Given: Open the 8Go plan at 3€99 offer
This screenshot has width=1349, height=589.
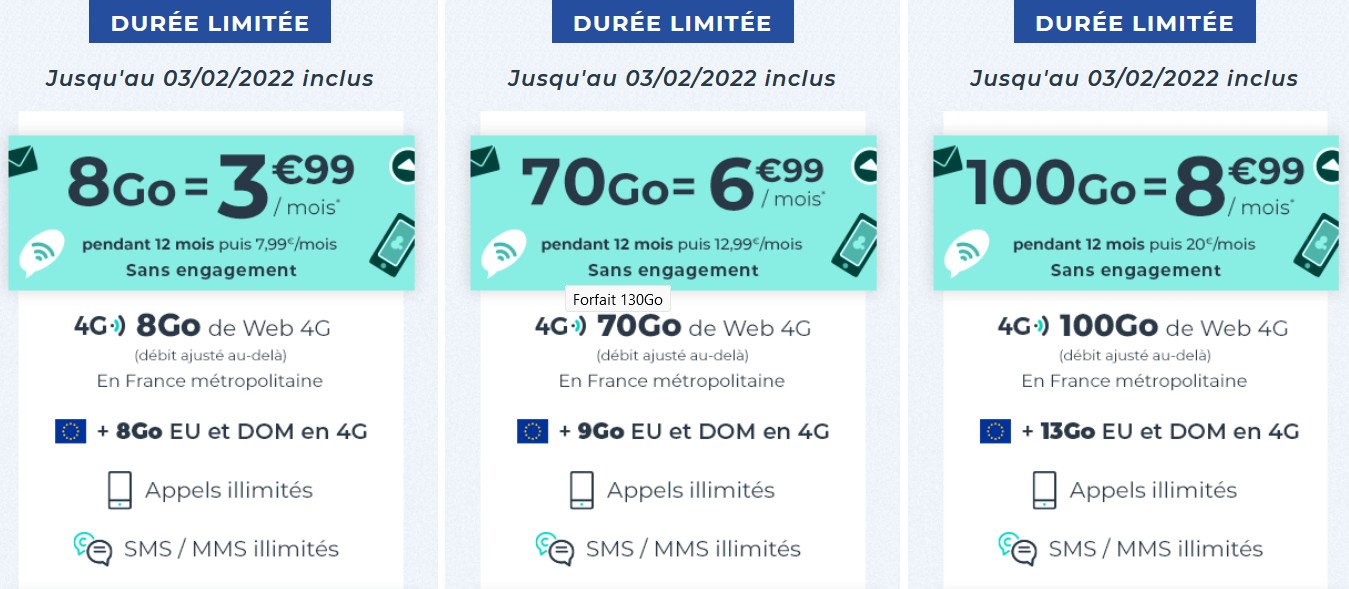Looking at the screenshot, I should click(211, 213).
